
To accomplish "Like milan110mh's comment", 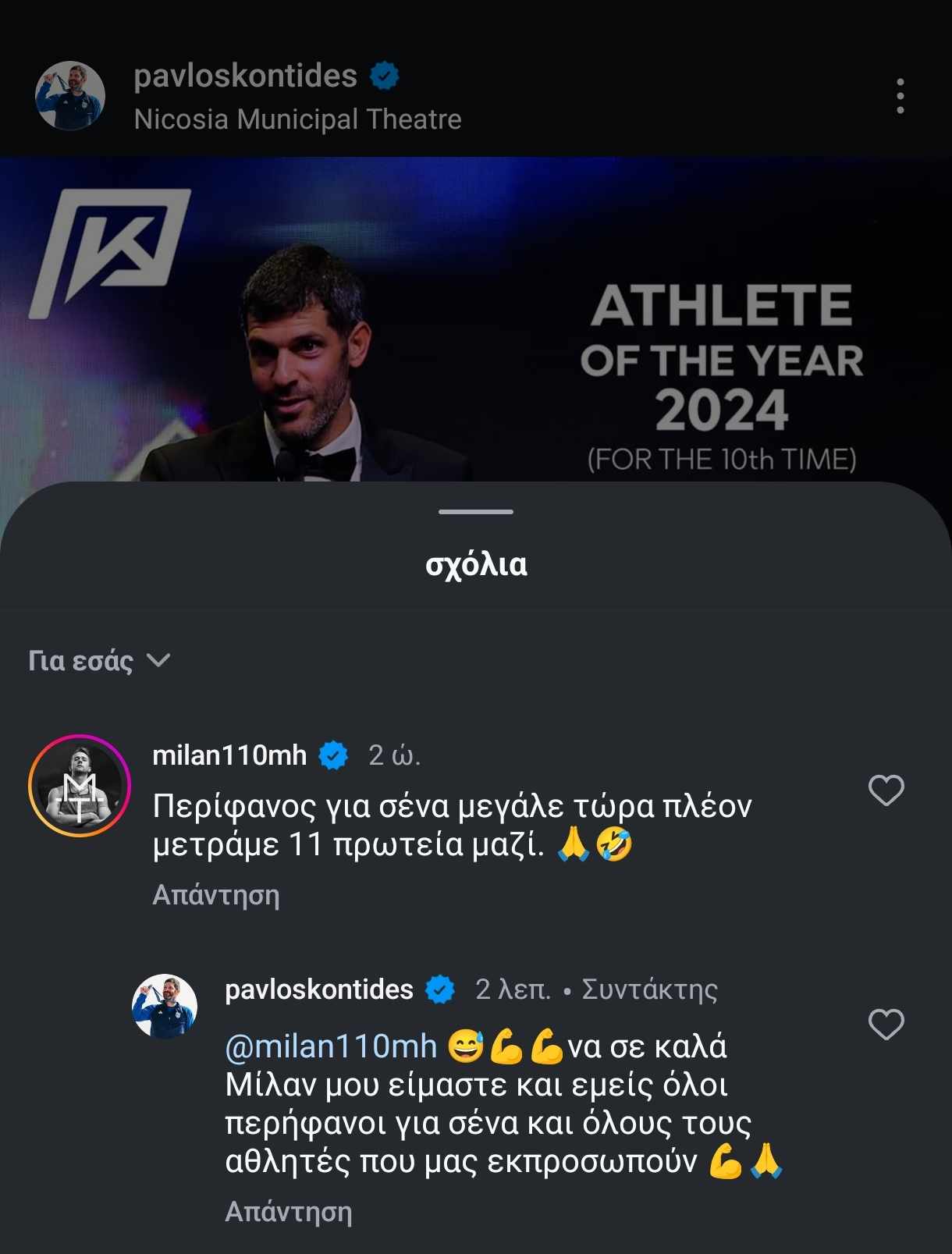I will 886,790.
